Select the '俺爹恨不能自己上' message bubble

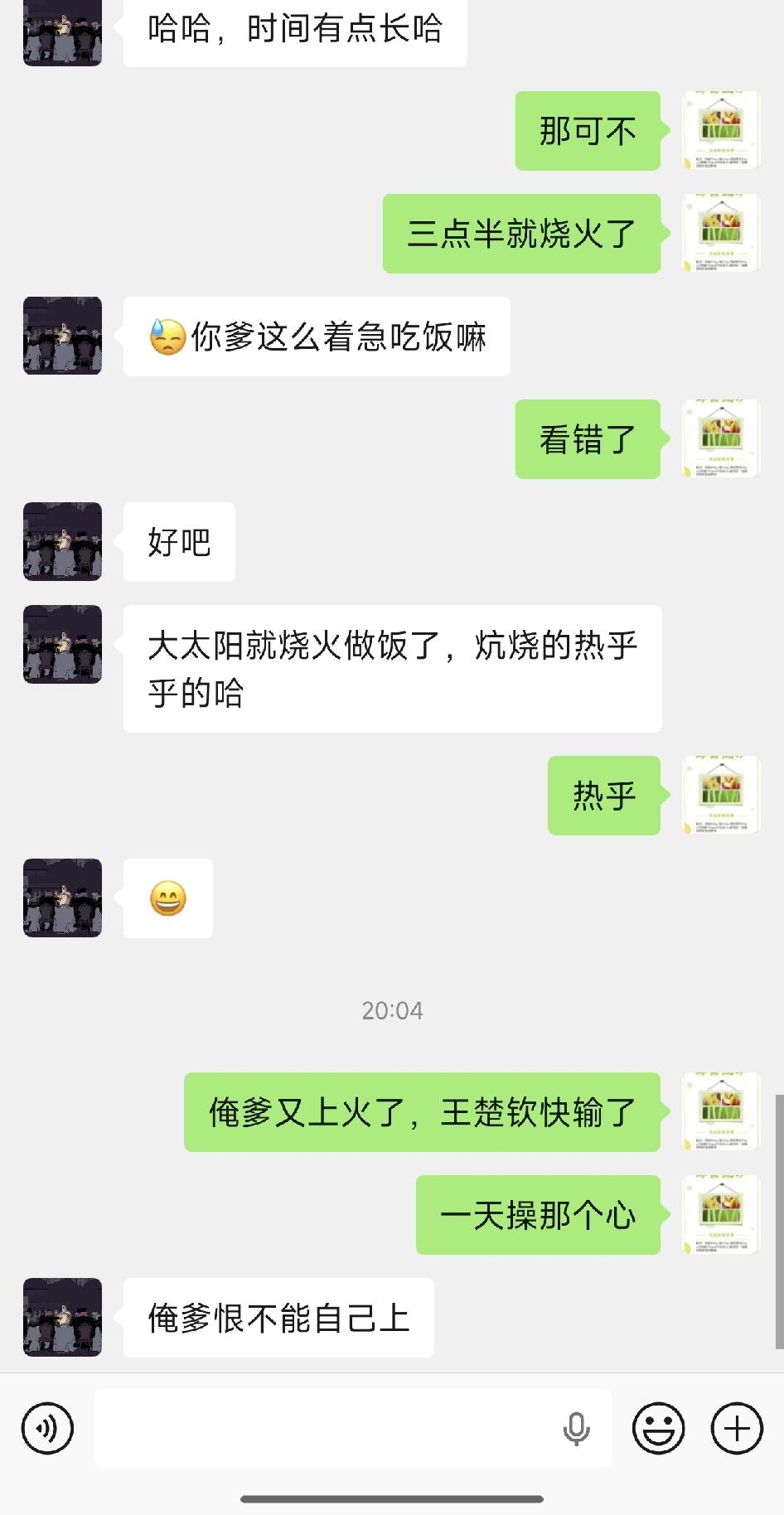tap(279, 1318)
